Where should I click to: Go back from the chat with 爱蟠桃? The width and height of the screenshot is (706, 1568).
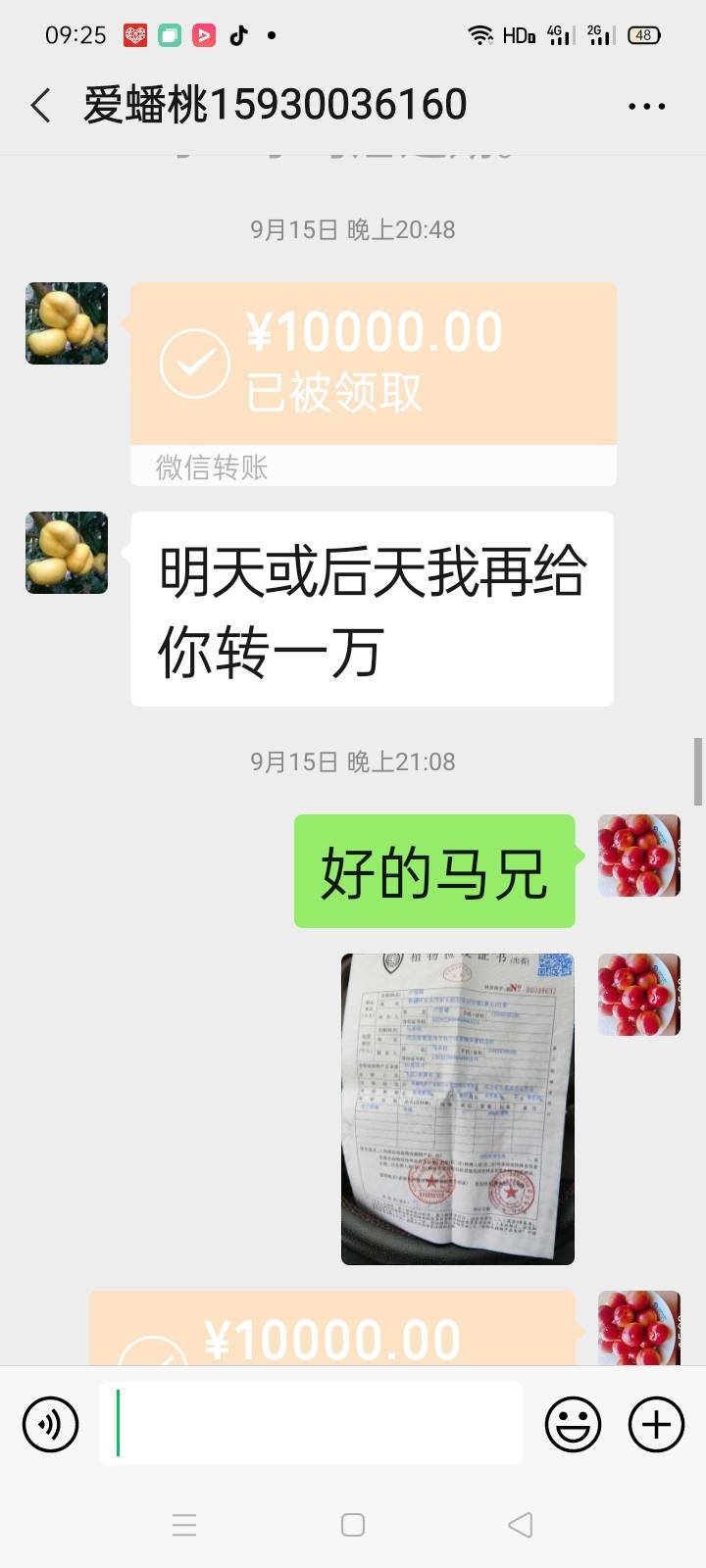tap(40, 105)
